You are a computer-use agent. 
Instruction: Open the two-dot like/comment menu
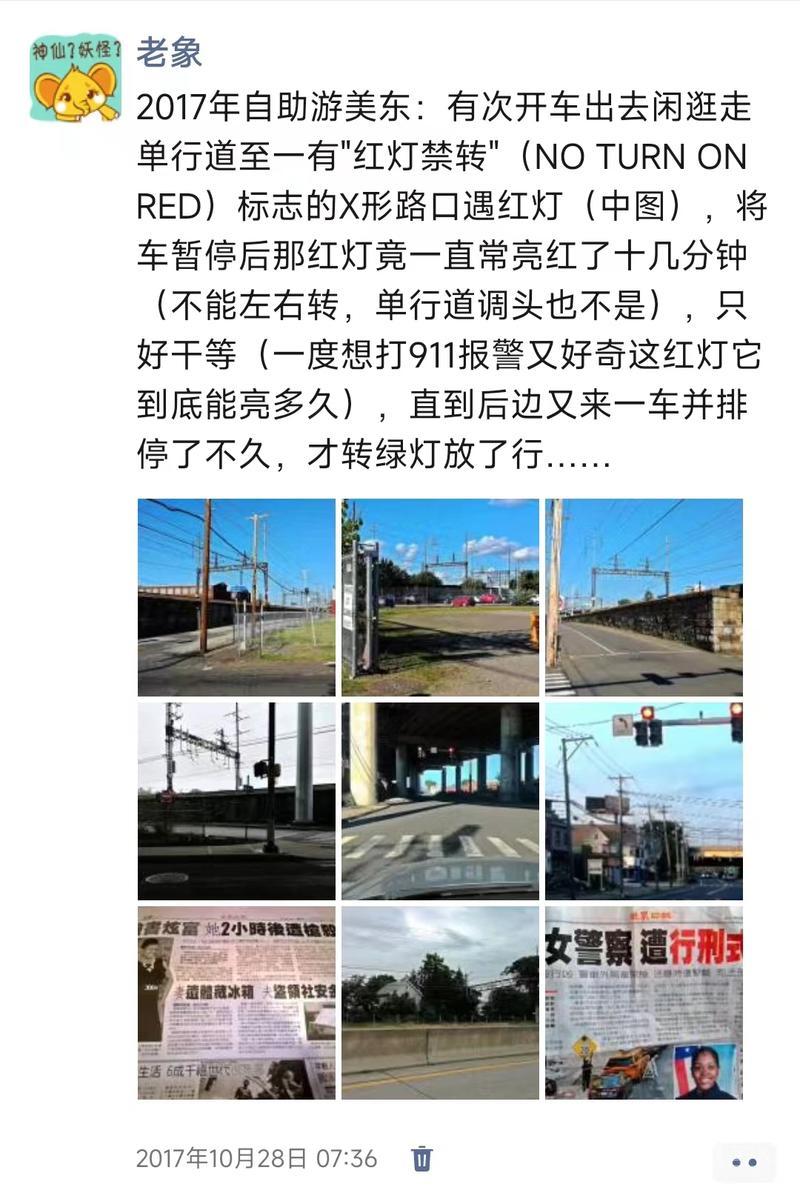743,1161
